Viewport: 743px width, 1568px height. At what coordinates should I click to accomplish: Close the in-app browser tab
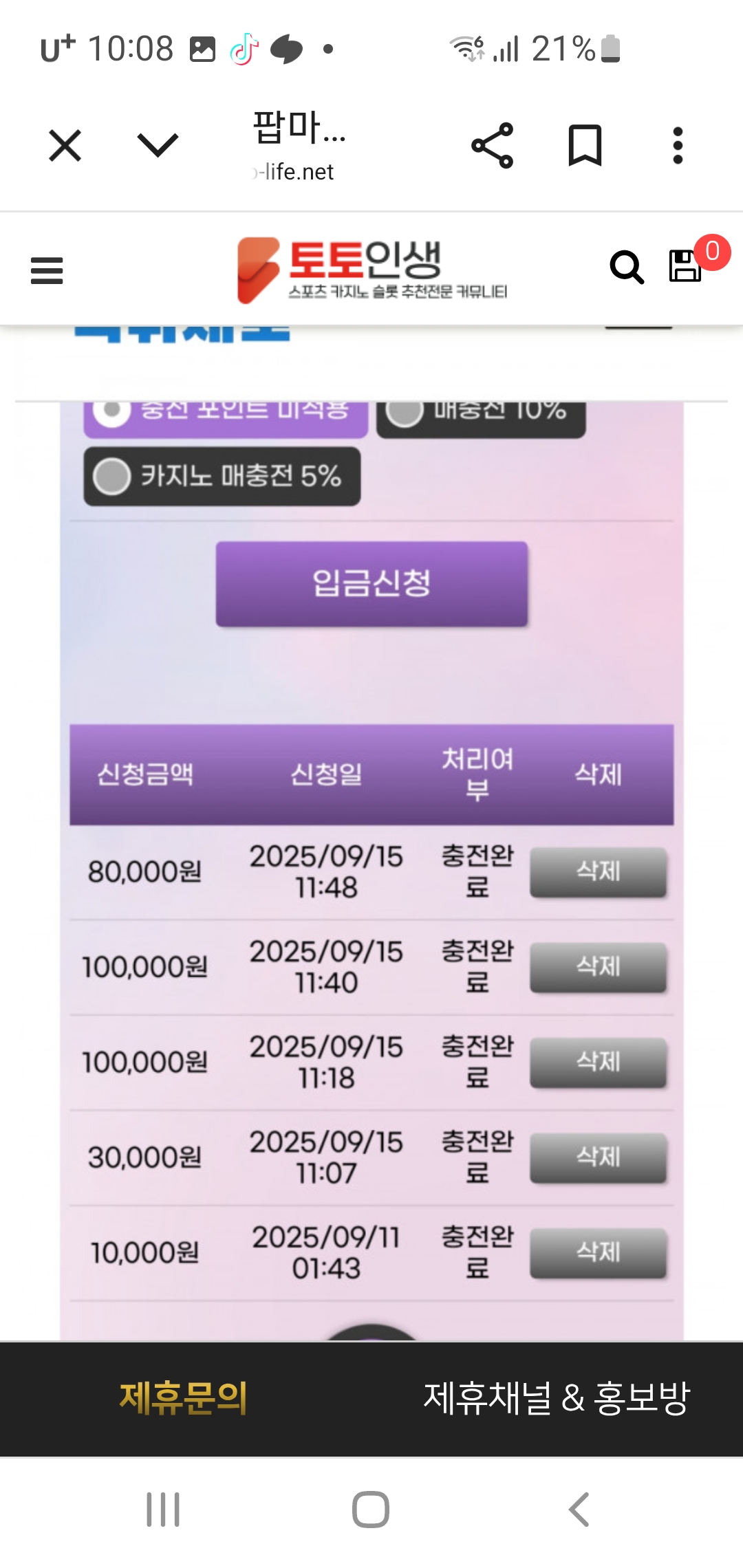tap(65, 146)
